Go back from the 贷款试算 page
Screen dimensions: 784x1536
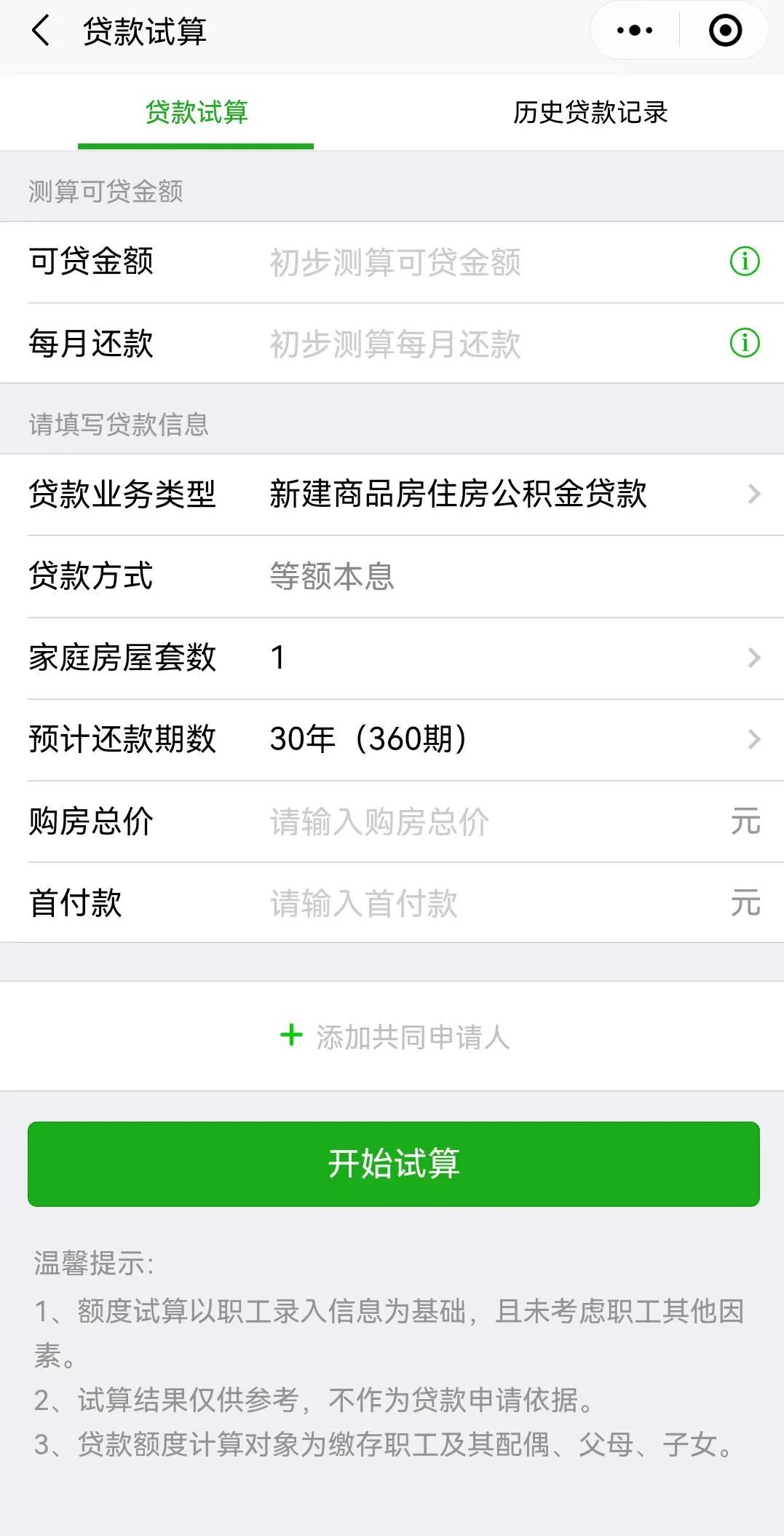[x=41, y=31]
